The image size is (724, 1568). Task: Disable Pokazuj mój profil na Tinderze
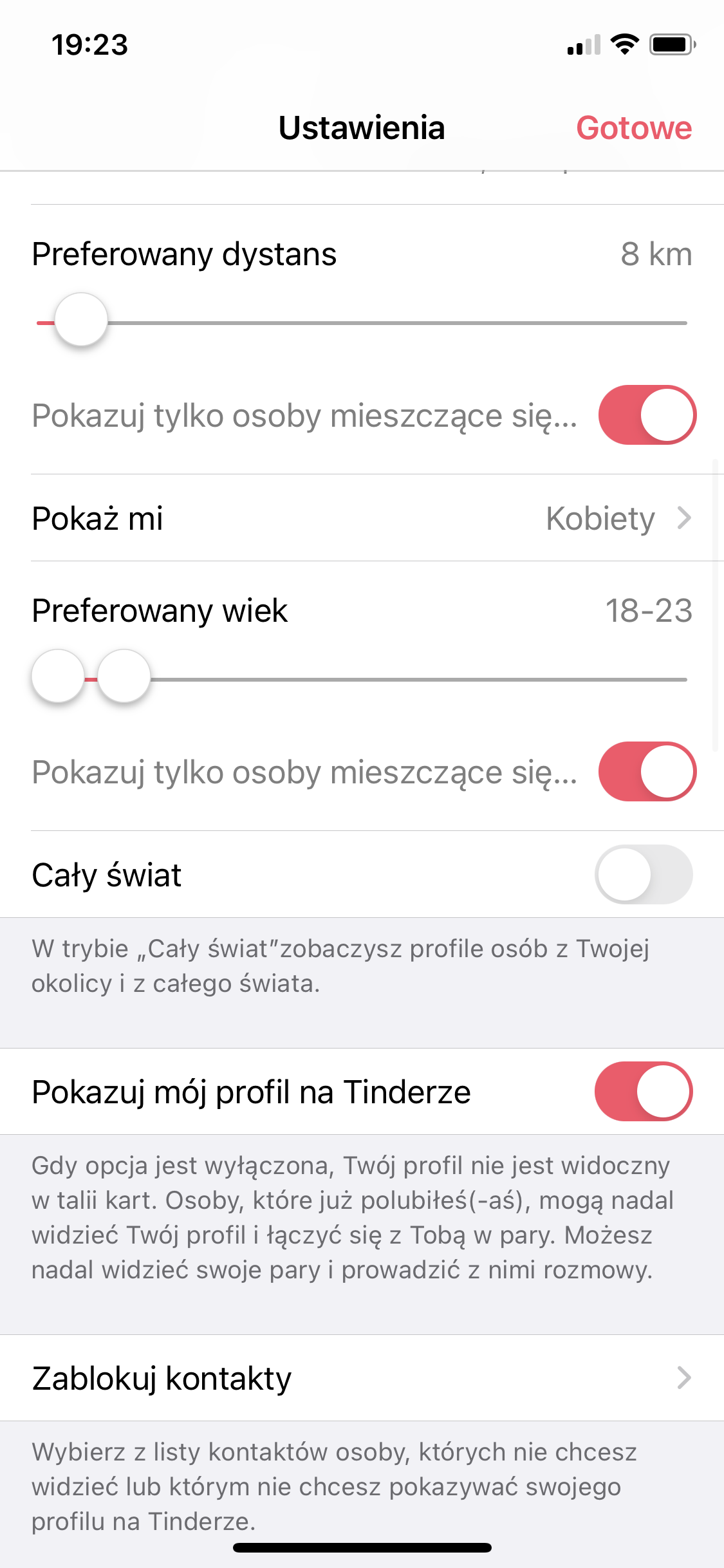tap(644, 1092)
